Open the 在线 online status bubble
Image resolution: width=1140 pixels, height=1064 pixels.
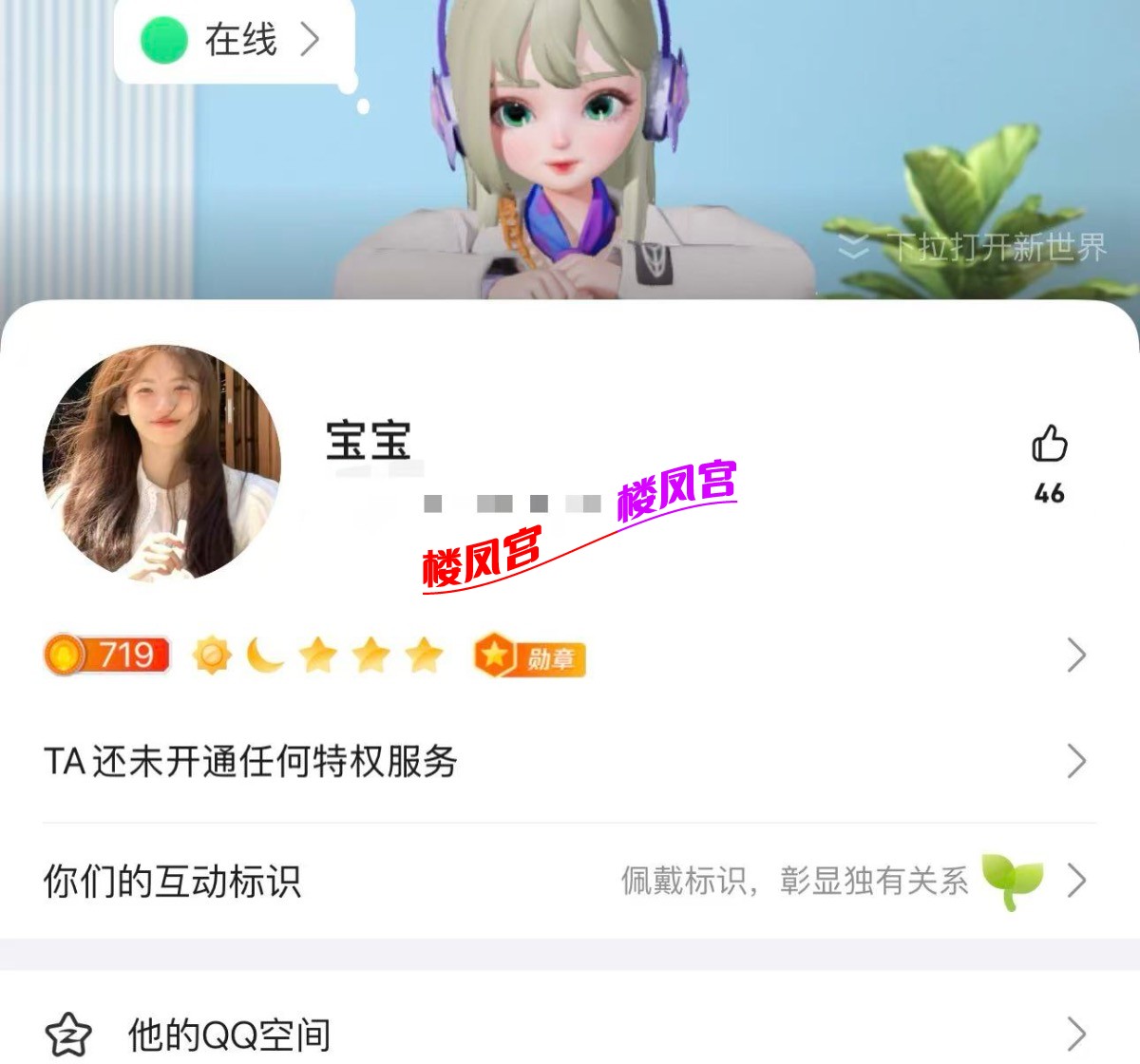tap(233, 41)
